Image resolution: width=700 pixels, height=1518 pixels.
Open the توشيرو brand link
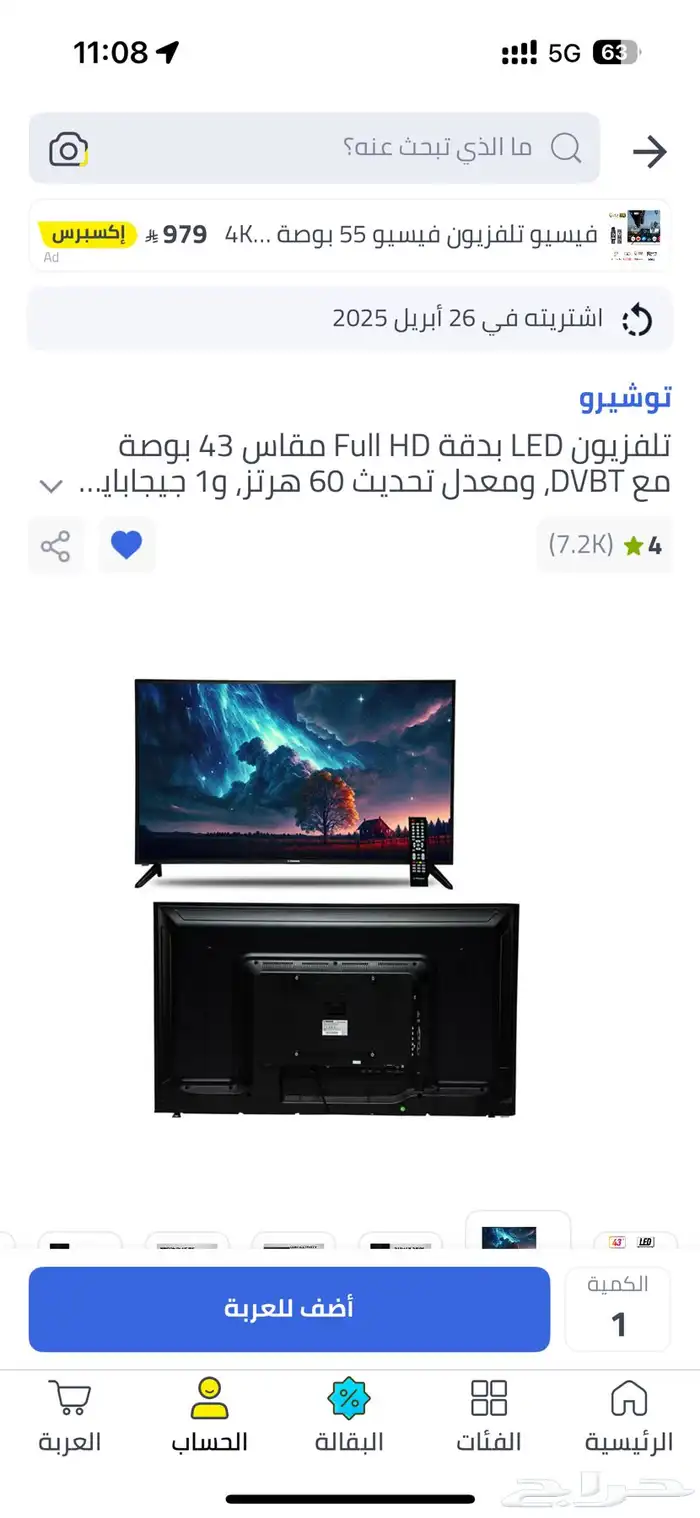(625, 398)
